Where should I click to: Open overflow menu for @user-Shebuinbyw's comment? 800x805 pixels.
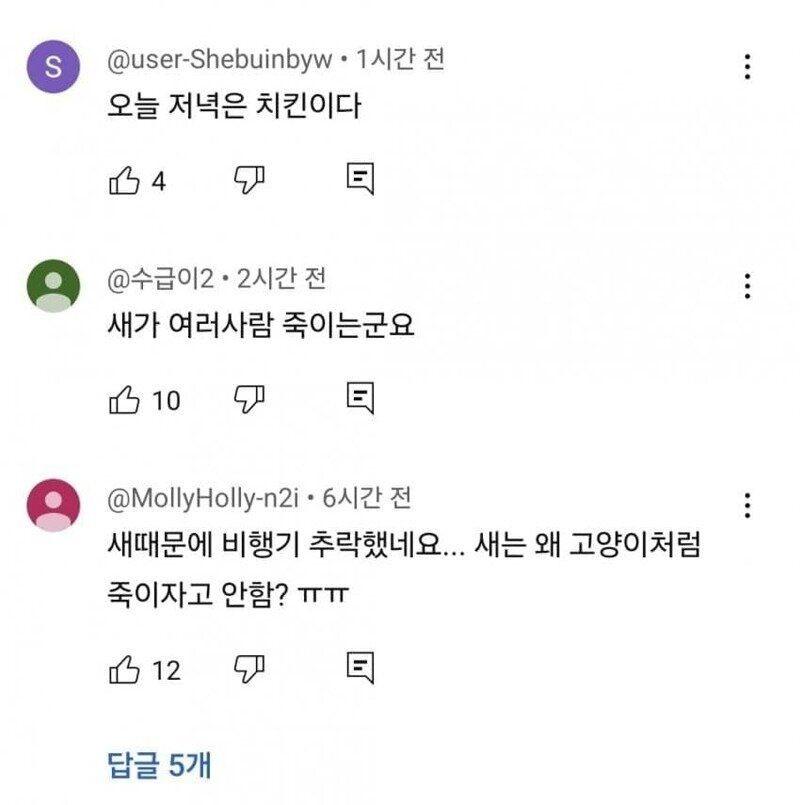click(x=747, y=67)
